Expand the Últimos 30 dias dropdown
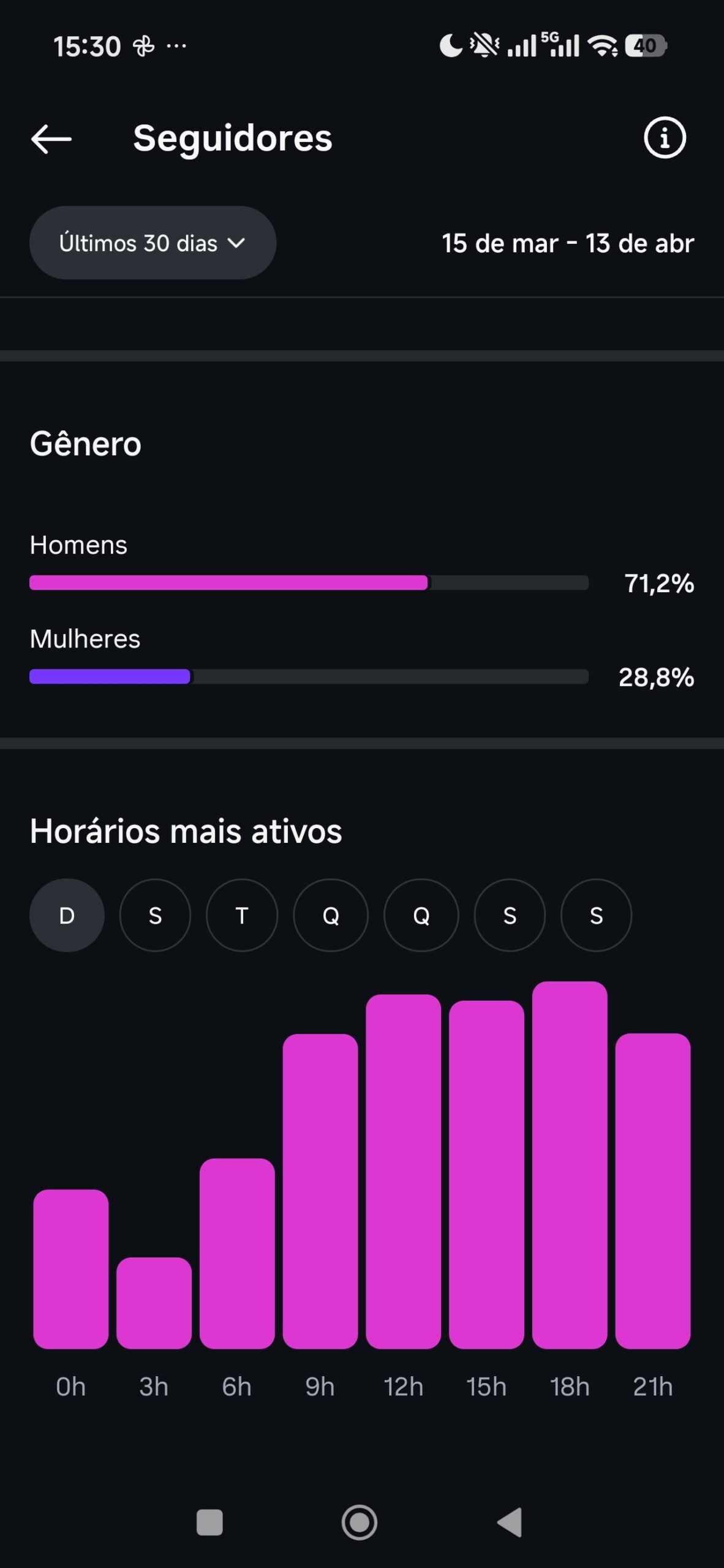 pyautogui.click(x=153, y=243)
